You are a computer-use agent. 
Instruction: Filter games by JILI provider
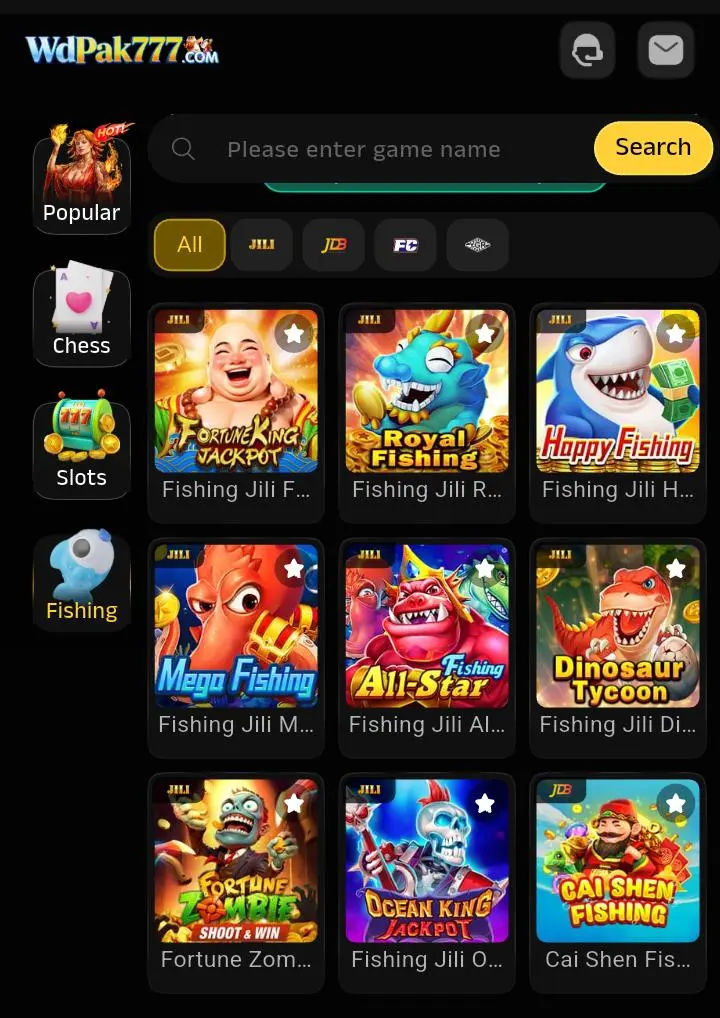pyautogui.click(x=262, y=245)
